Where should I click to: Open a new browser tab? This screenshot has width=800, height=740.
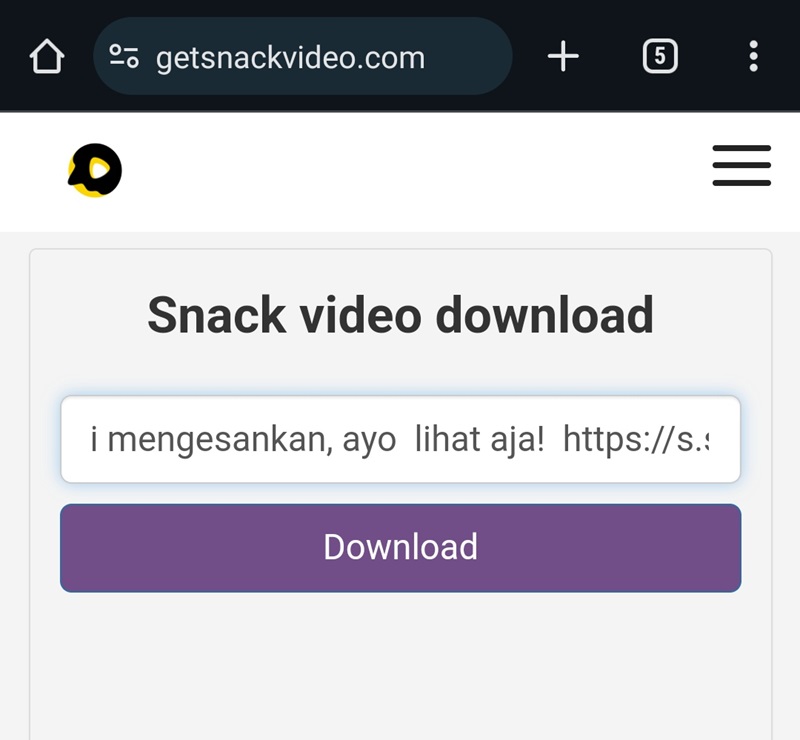point(563,57)
